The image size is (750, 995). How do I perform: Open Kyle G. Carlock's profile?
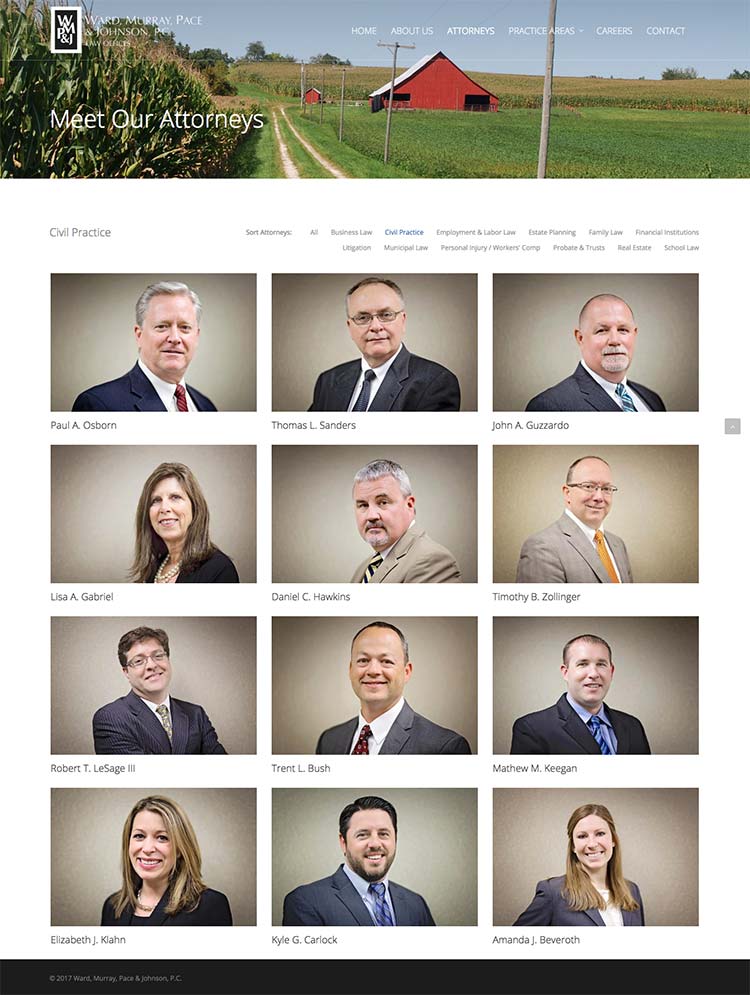pyautogui.click(x=374, y=857)
